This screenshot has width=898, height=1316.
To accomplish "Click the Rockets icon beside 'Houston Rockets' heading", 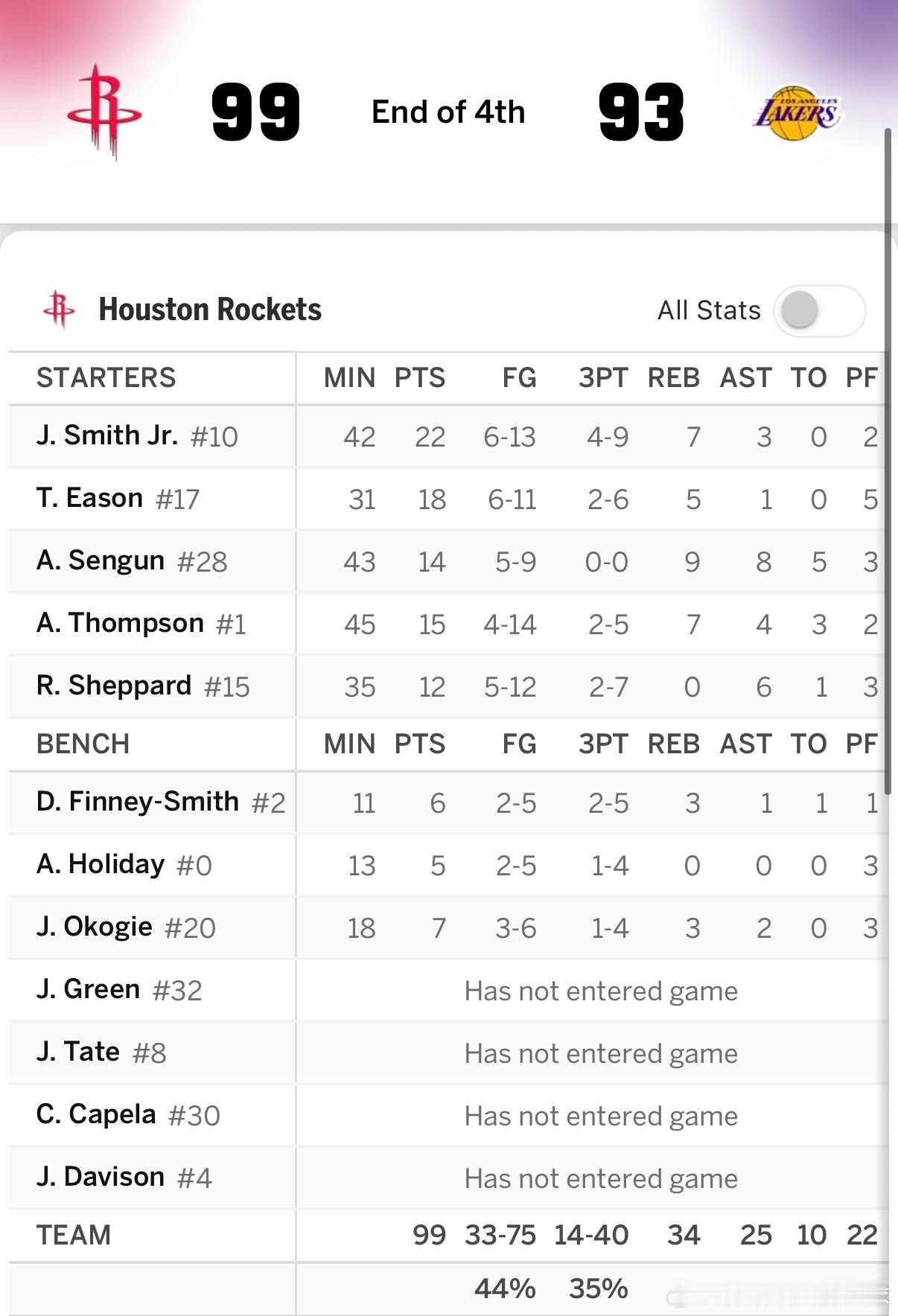I will (58, 309).
